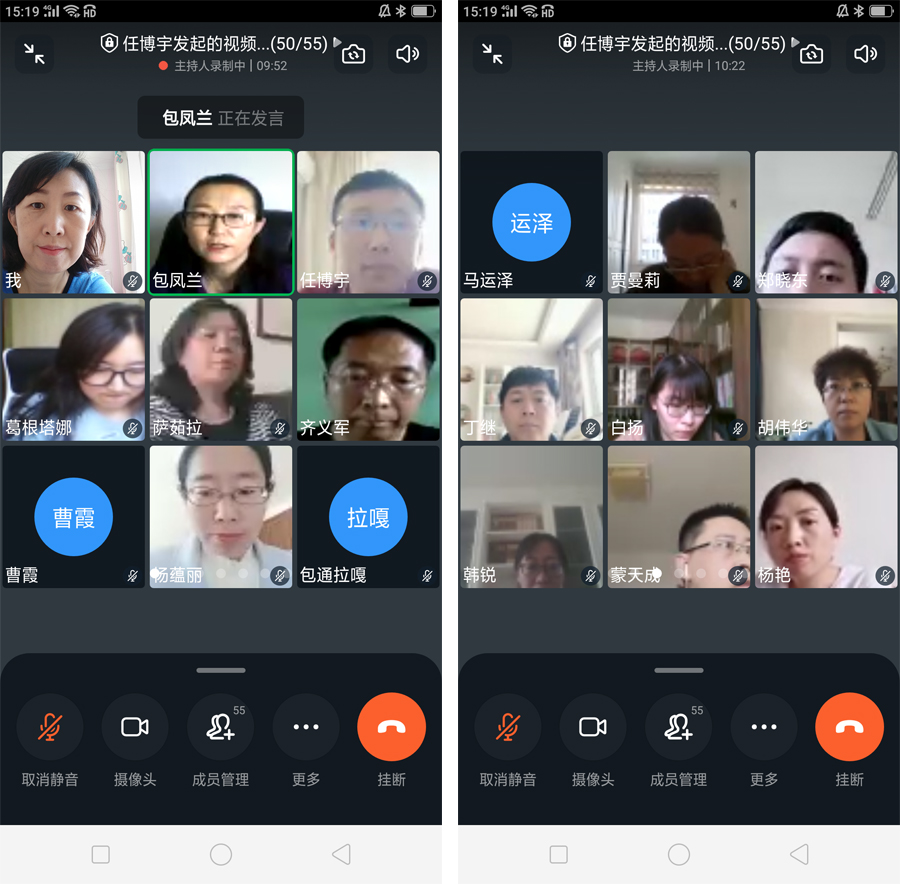900x884 pixels.
Task: Tap 齐义军's video tile
Action: pos(368,369)
